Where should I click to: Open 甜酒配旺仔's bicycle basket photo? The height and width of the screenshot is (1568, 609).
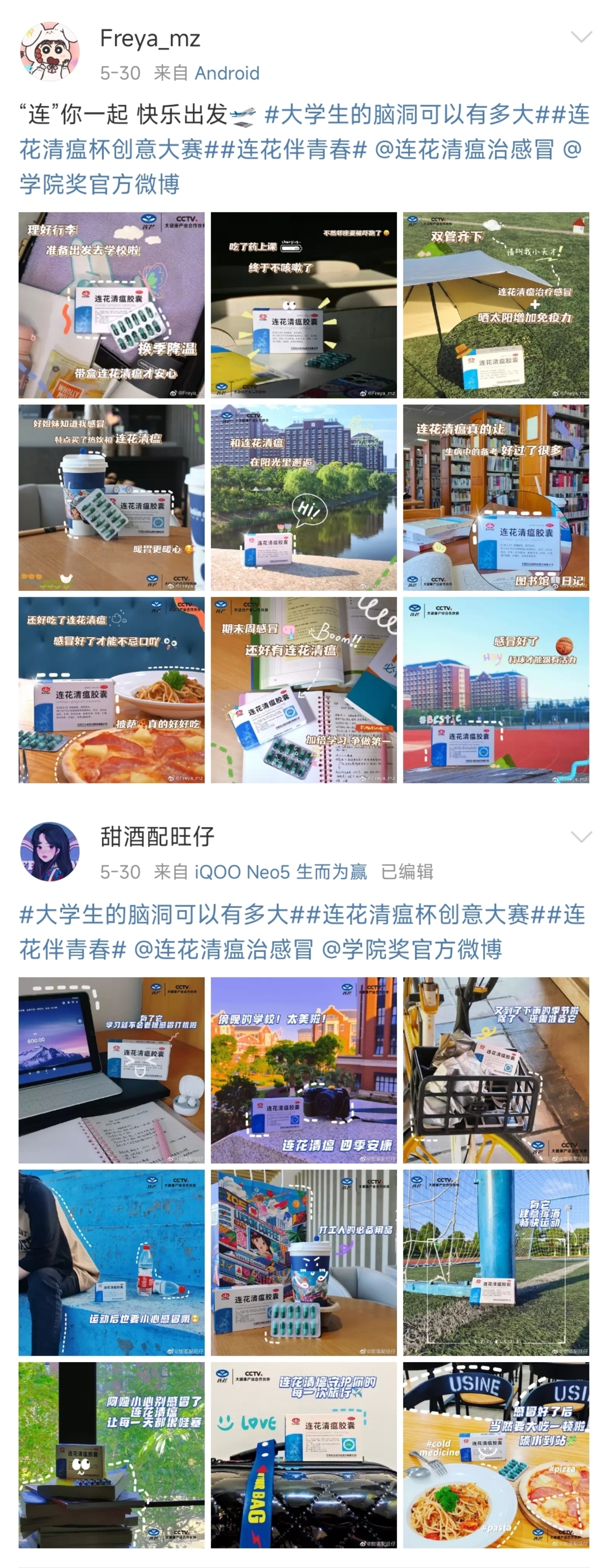[496, 1070]
